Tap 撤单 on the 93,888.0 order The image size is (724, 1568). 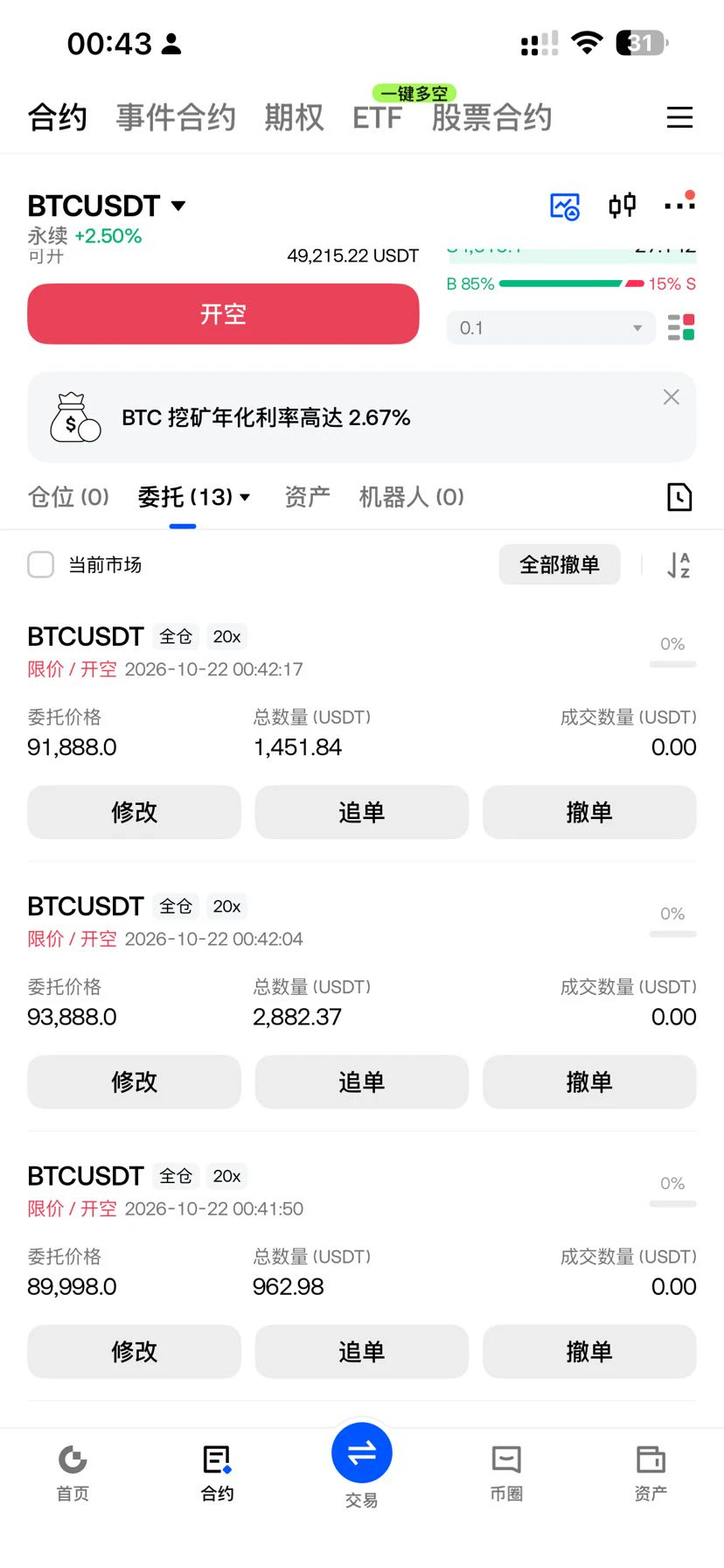589,1081
